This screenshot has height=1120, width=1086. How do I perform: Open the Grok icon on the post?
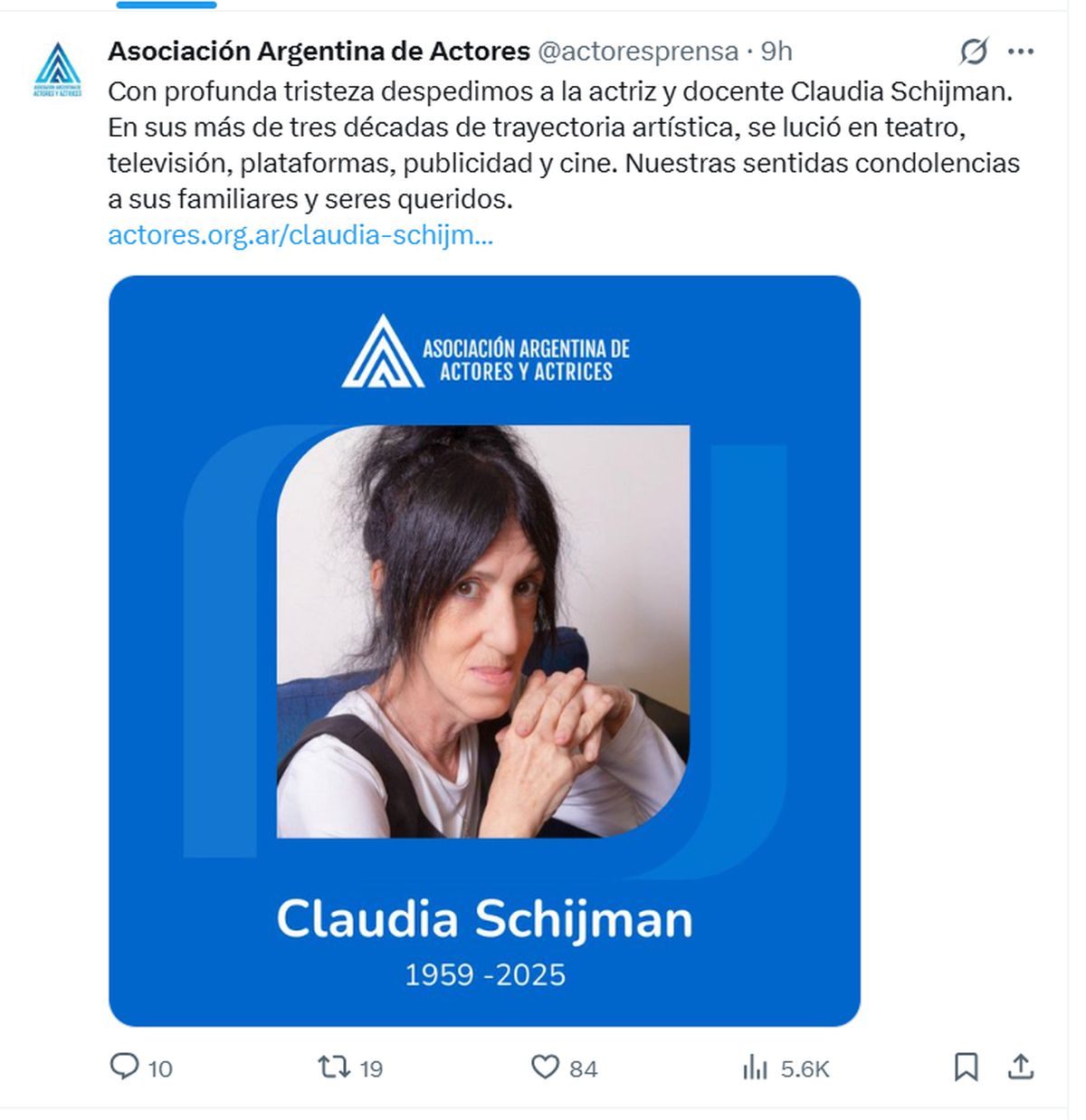(974, 52)
